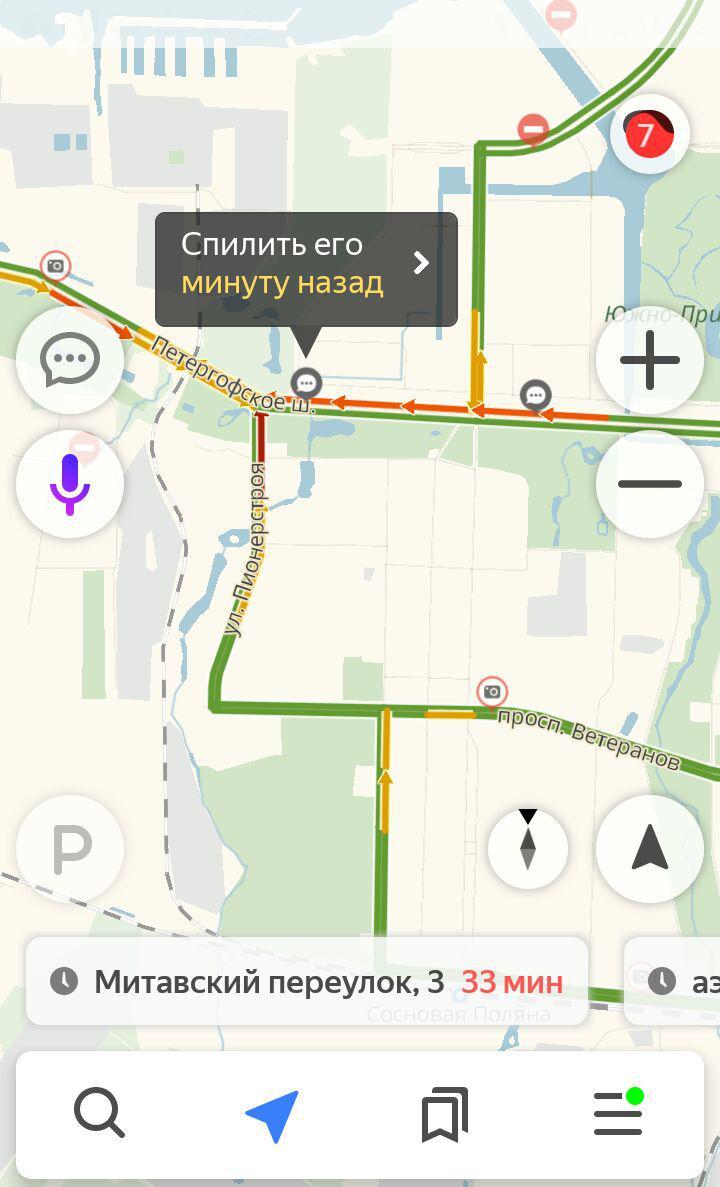Tap the speed camera marker on просп. Ветеранов
This screenshot has width=720, height=1187.
492,692
